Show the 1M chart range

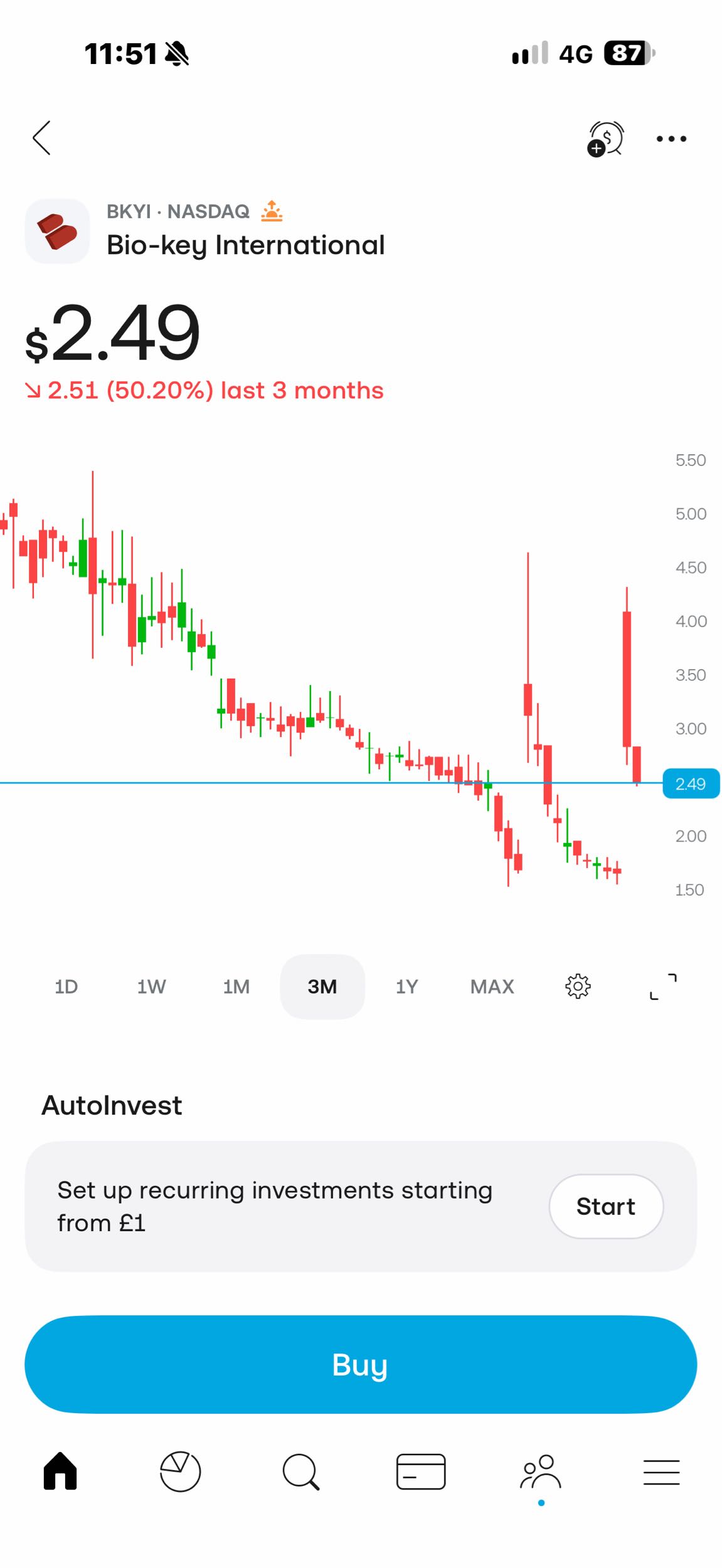click(236, 987)
